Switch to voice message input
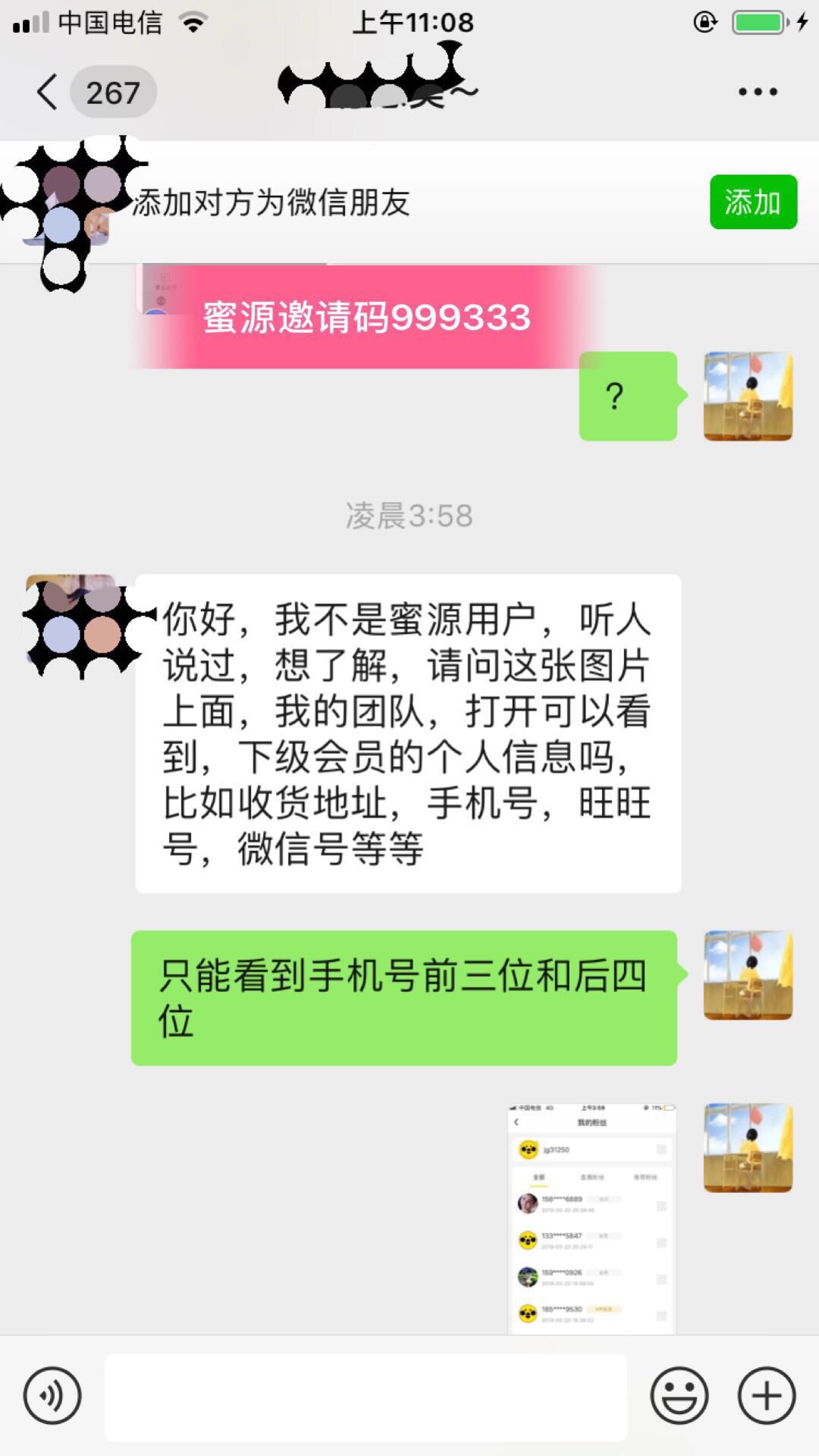The image size is (819, 1456). (52, 1395)
